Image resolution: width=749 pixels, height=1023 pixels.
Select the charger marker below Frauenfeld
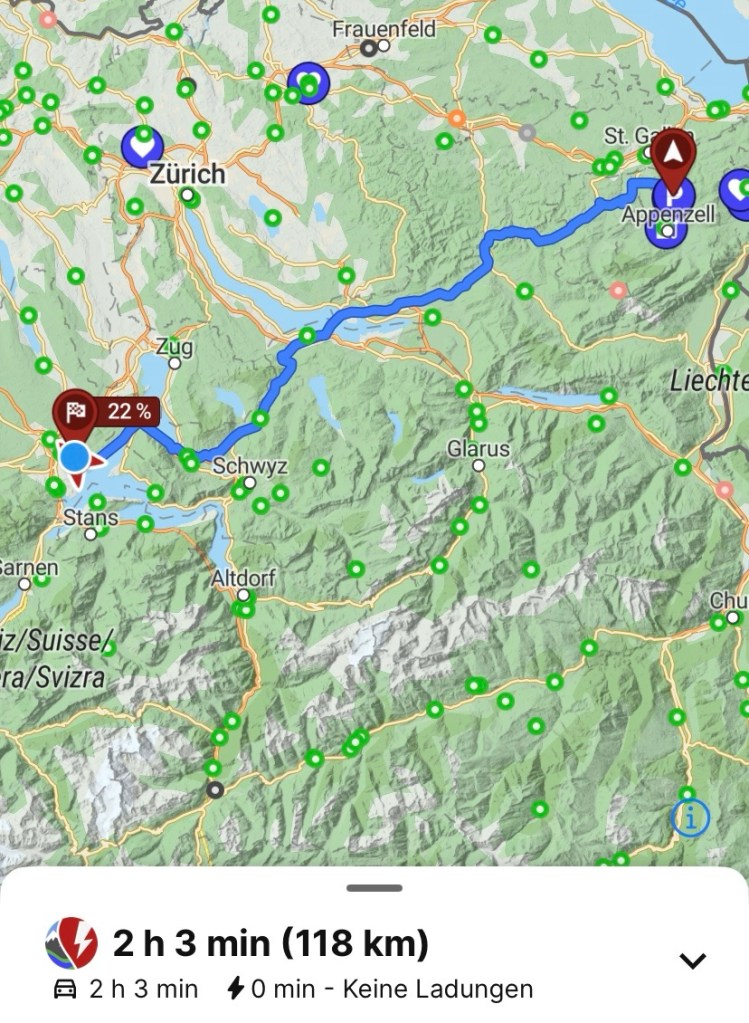(309, 83)
